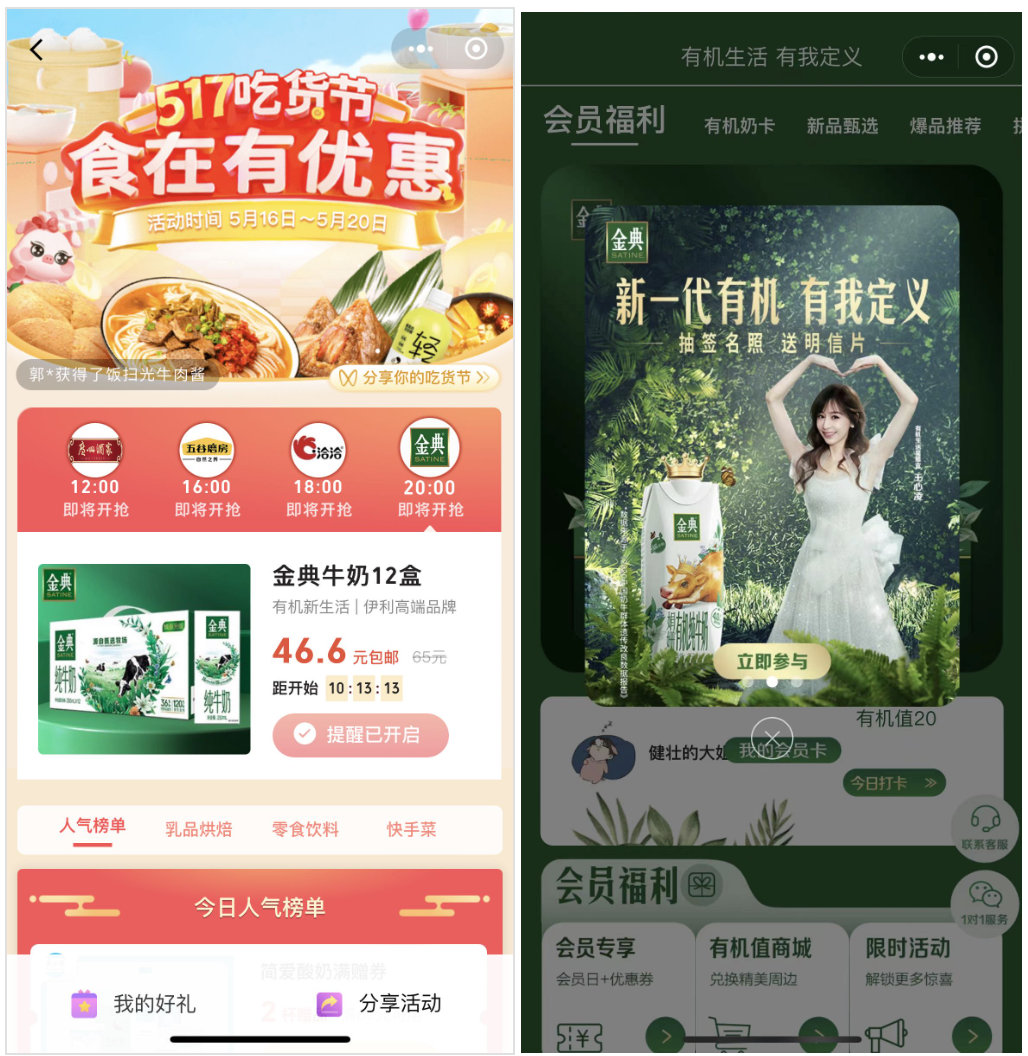Image resolution: width=1028 pixels, height=1056 pixels.
Task: Tap 今日打卡 check-in button
Action: tap(893, 783)
